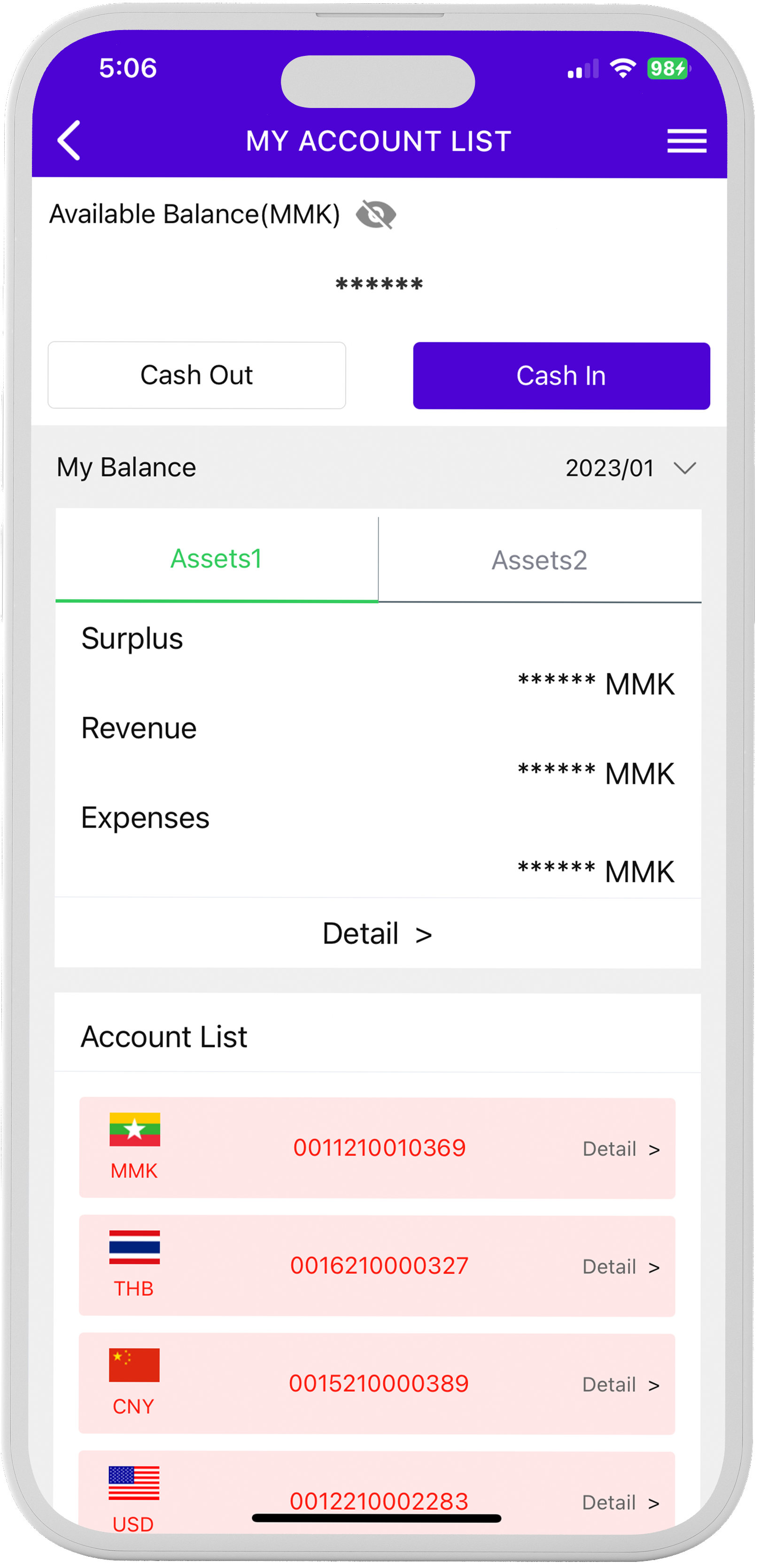760x1568 pixels.
Task: Reveal the hidden available balance
Action: [376, 214]
